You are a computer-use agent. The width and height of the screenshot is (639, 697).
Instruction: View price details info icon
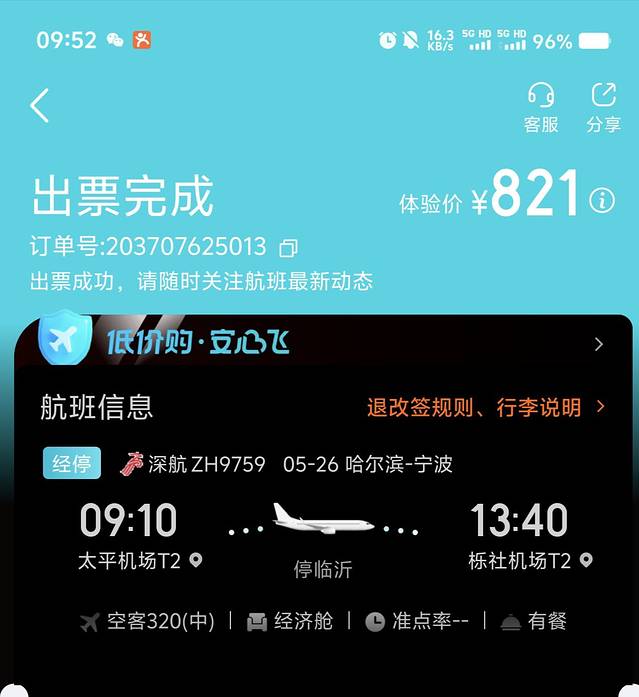(602, 200)
